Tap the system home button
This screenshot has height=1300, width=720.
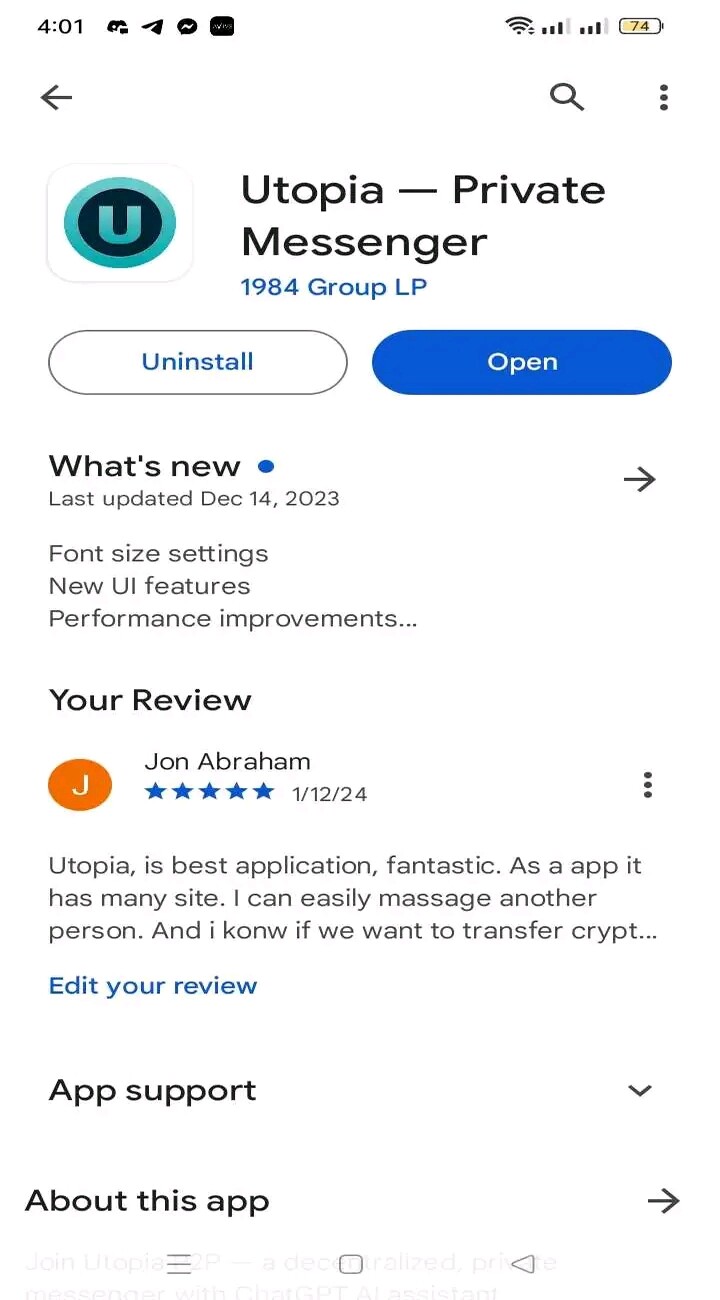coord(350,1264)
